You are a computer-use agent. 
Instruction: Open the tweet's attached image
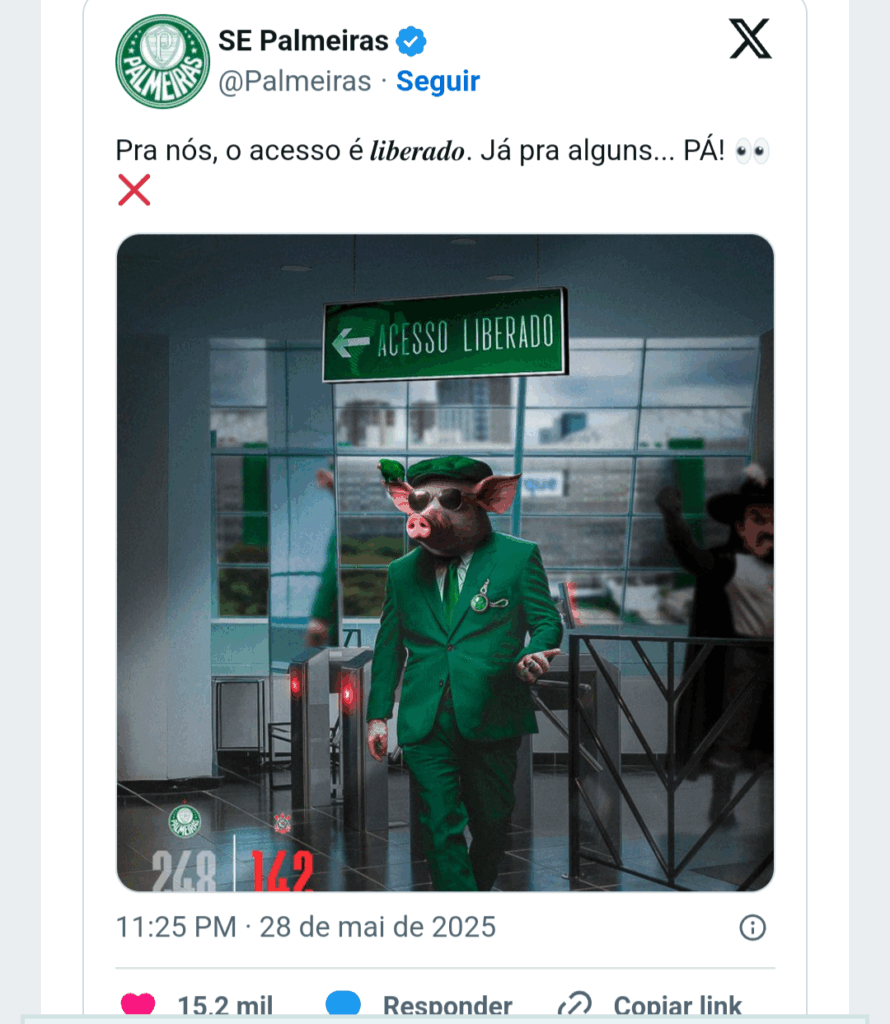[x=445, y=562]
